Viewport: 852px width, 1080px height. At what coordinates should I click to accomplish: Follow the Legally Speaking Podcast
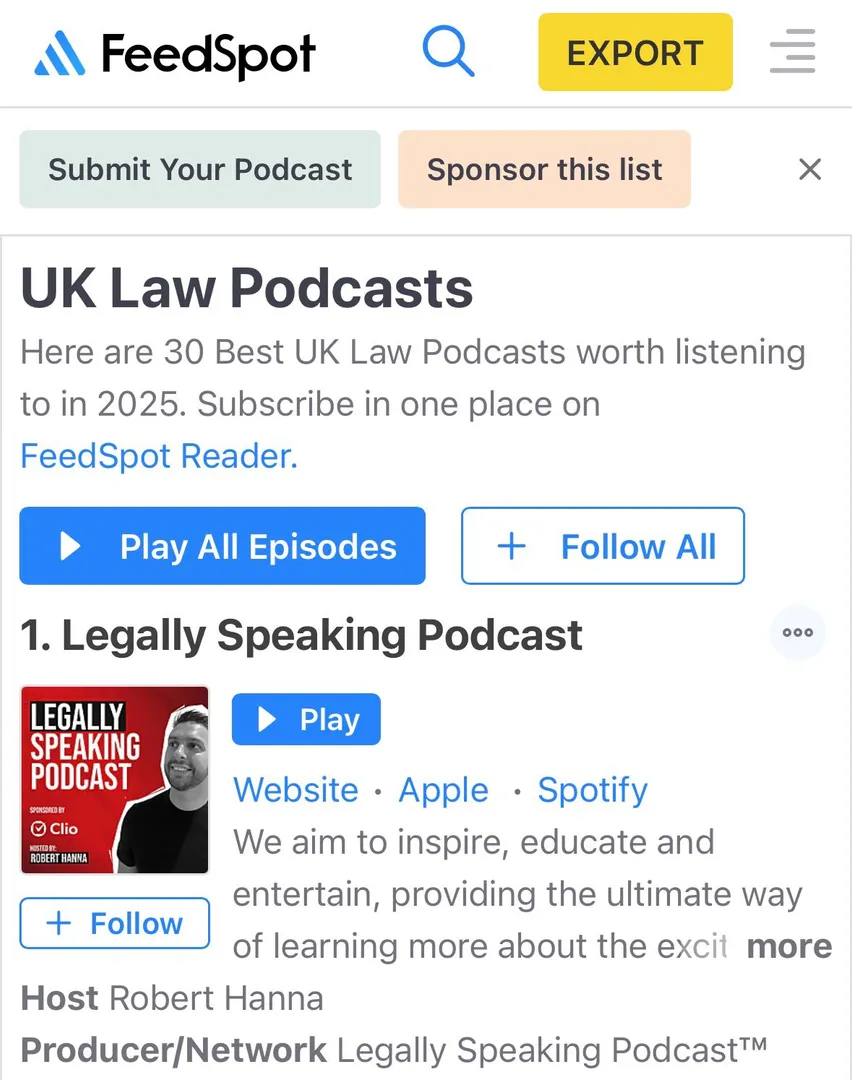[115, 923]
